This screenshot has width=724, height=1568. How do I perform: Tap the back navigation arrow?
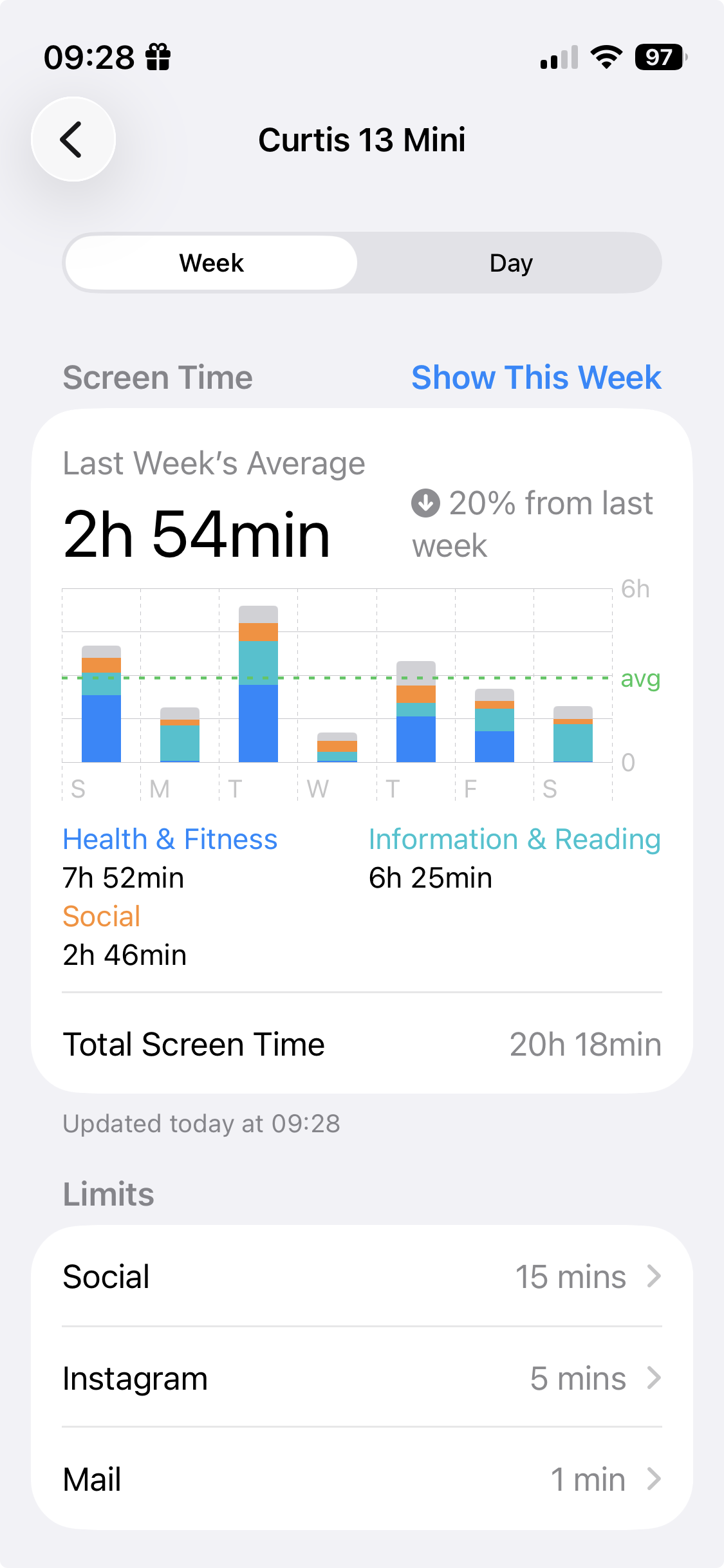tap(72, 139)
